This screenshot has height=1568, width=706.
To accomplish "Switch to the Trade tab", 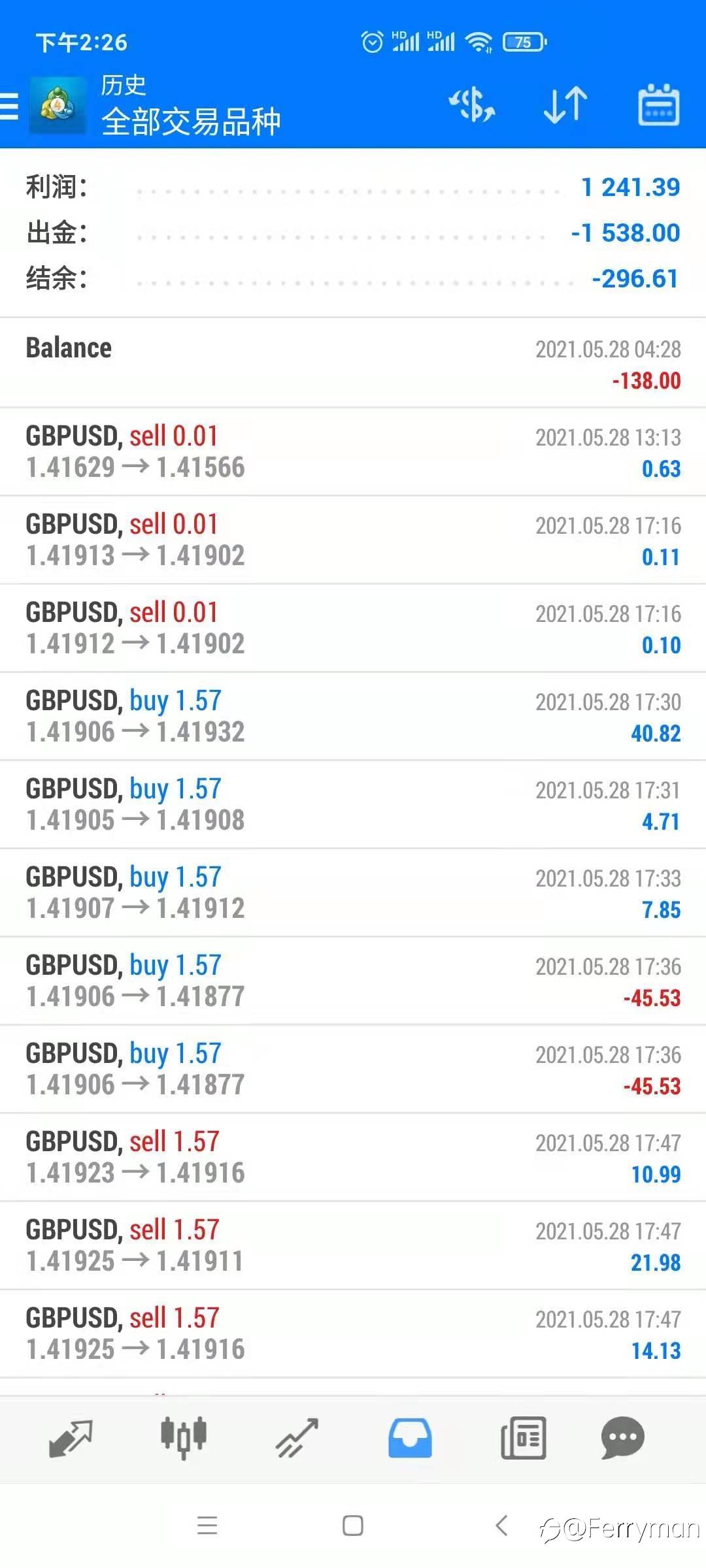I will pos(297,1438).
